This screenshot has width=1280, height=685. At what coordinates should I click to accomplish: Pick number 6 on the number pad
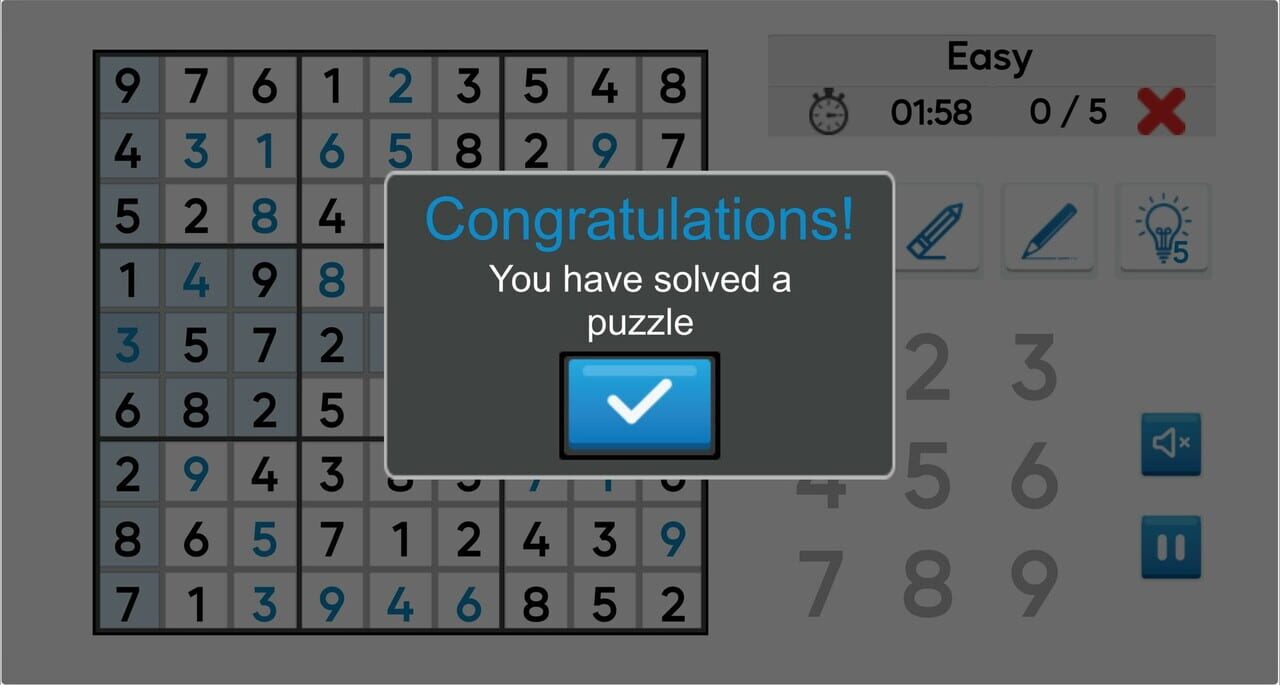(x=1034, y=475)
